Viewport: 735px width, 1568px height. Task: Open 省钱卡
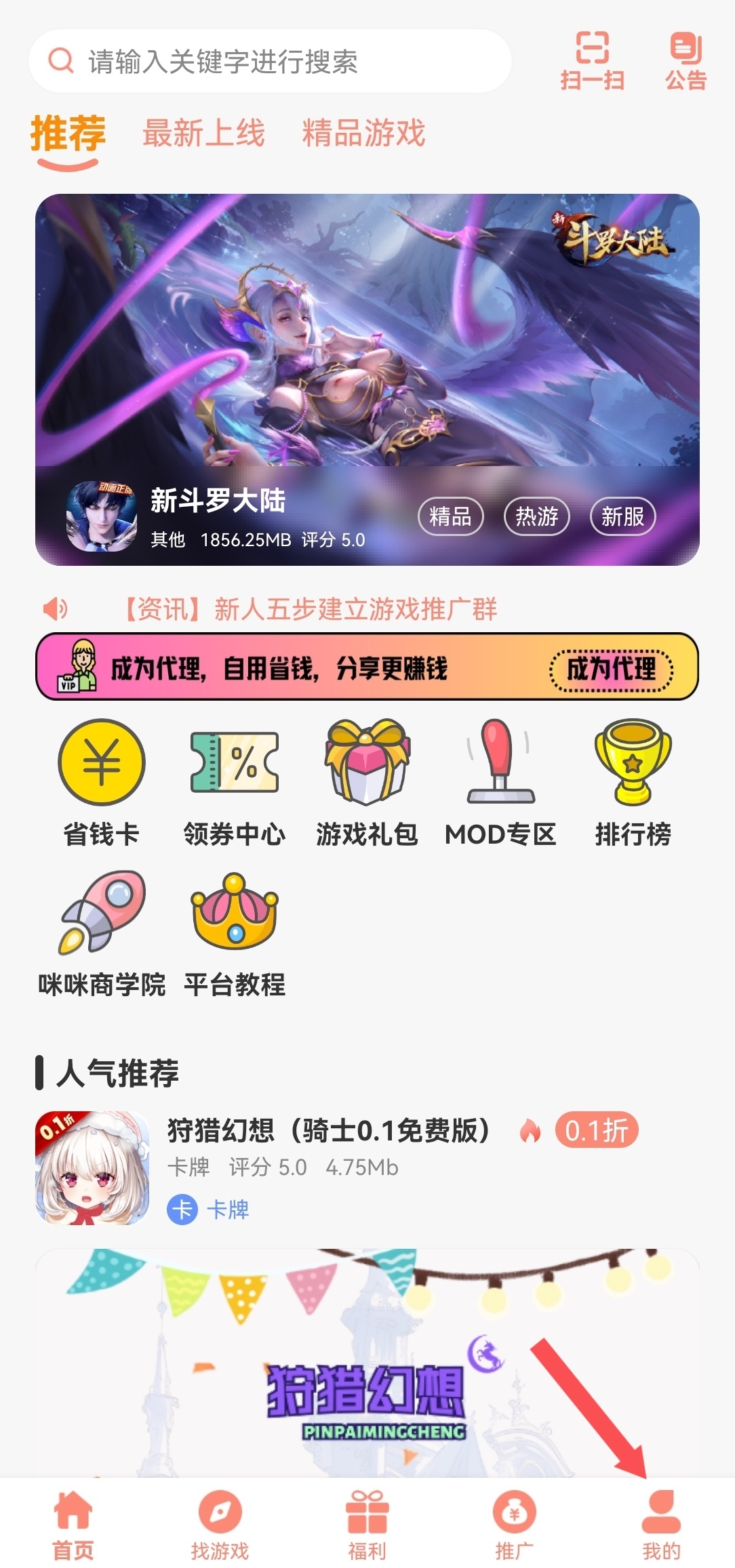(102, 783)
